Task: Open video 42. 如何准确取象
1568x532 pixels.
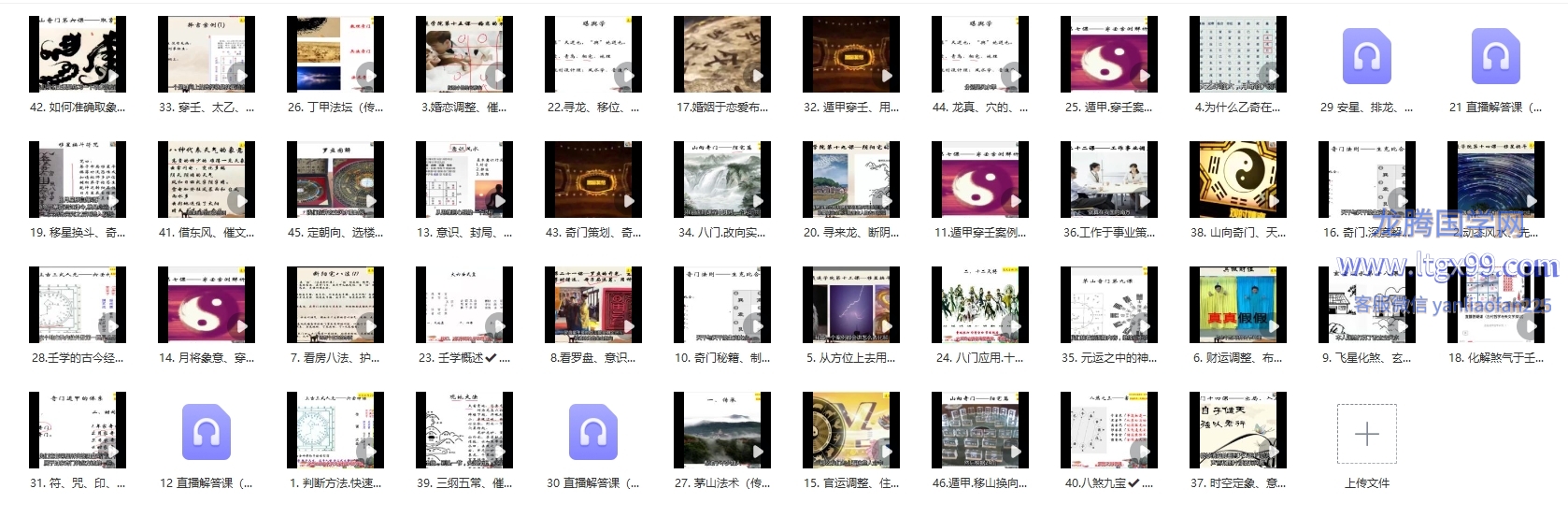Action: pos(78,54)
